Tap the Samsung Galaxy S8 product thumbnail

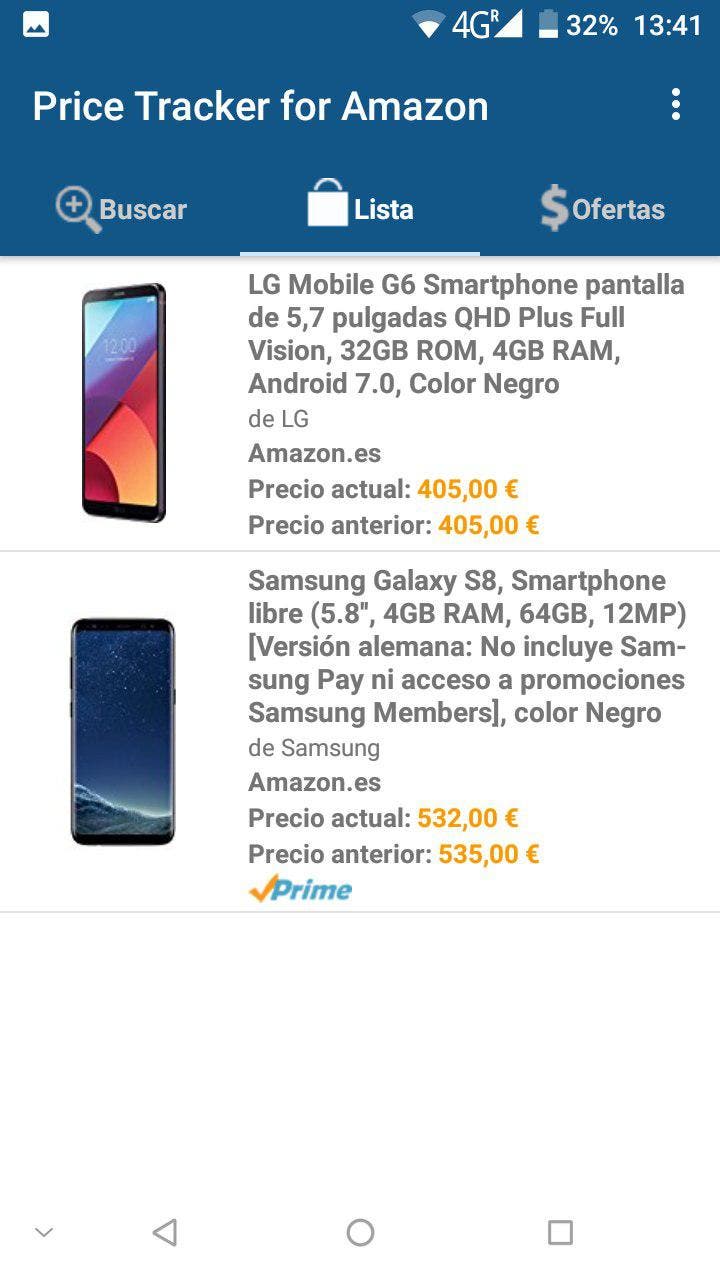122,730
